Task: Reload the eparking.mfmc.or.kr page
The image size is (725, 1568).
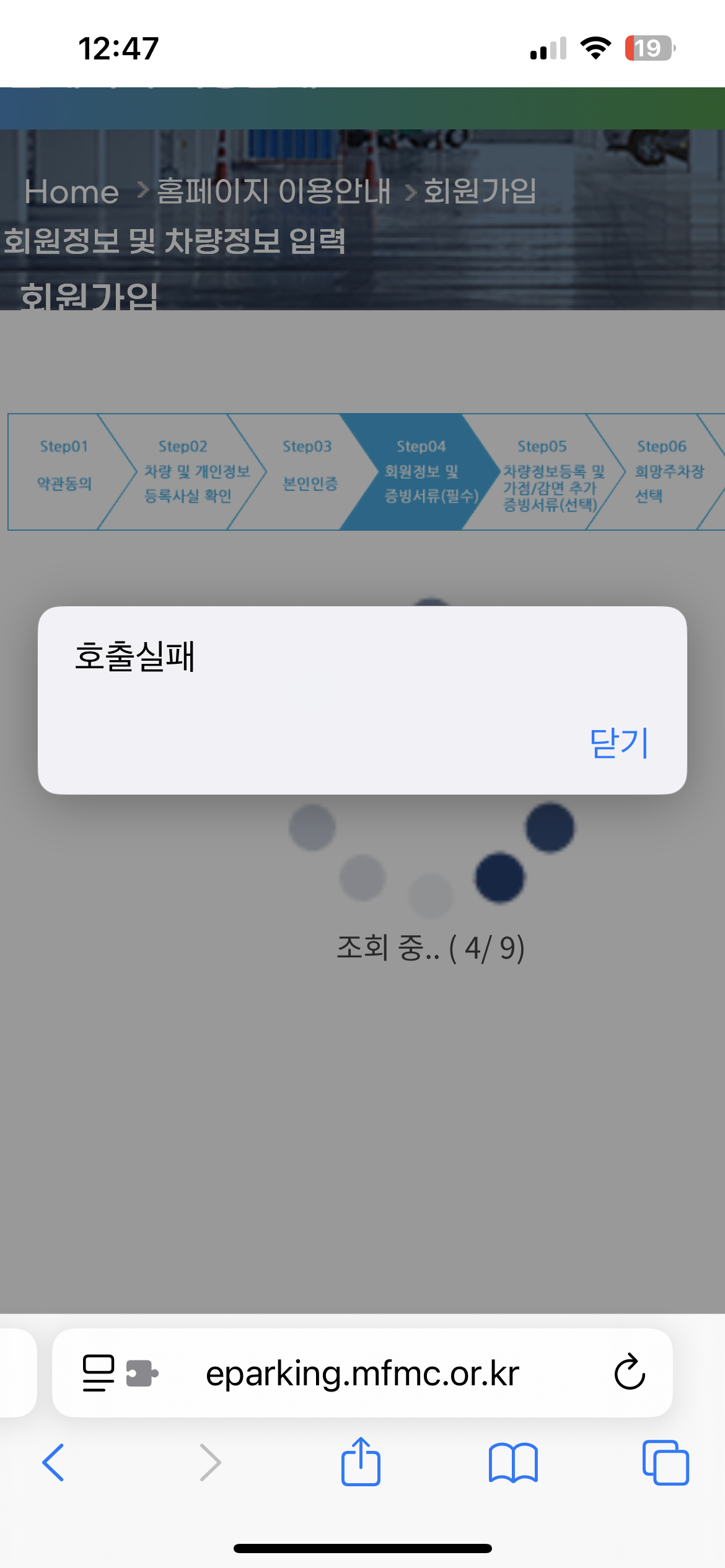Action: 630,1372
